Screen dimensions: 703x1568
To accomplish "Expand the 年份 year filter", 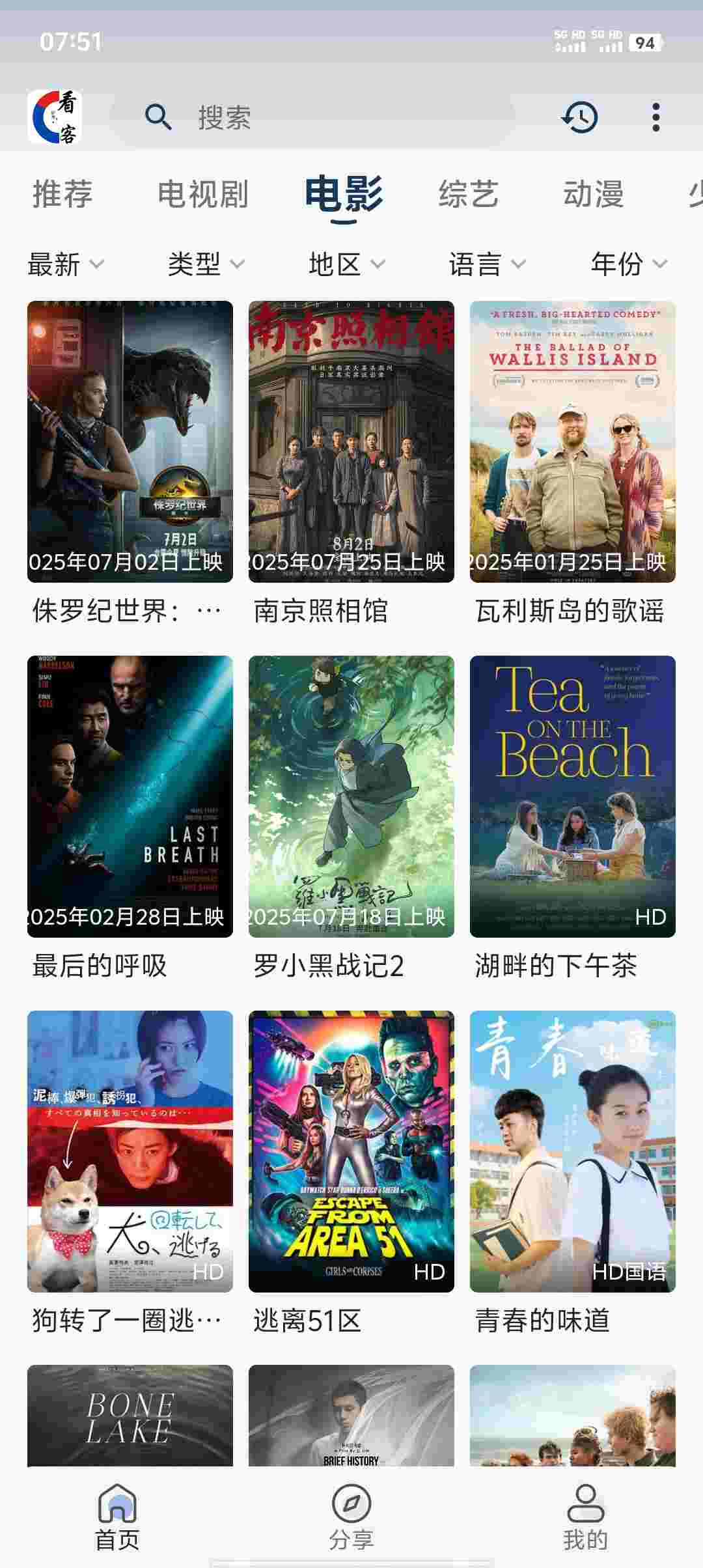I will [628, 264].
